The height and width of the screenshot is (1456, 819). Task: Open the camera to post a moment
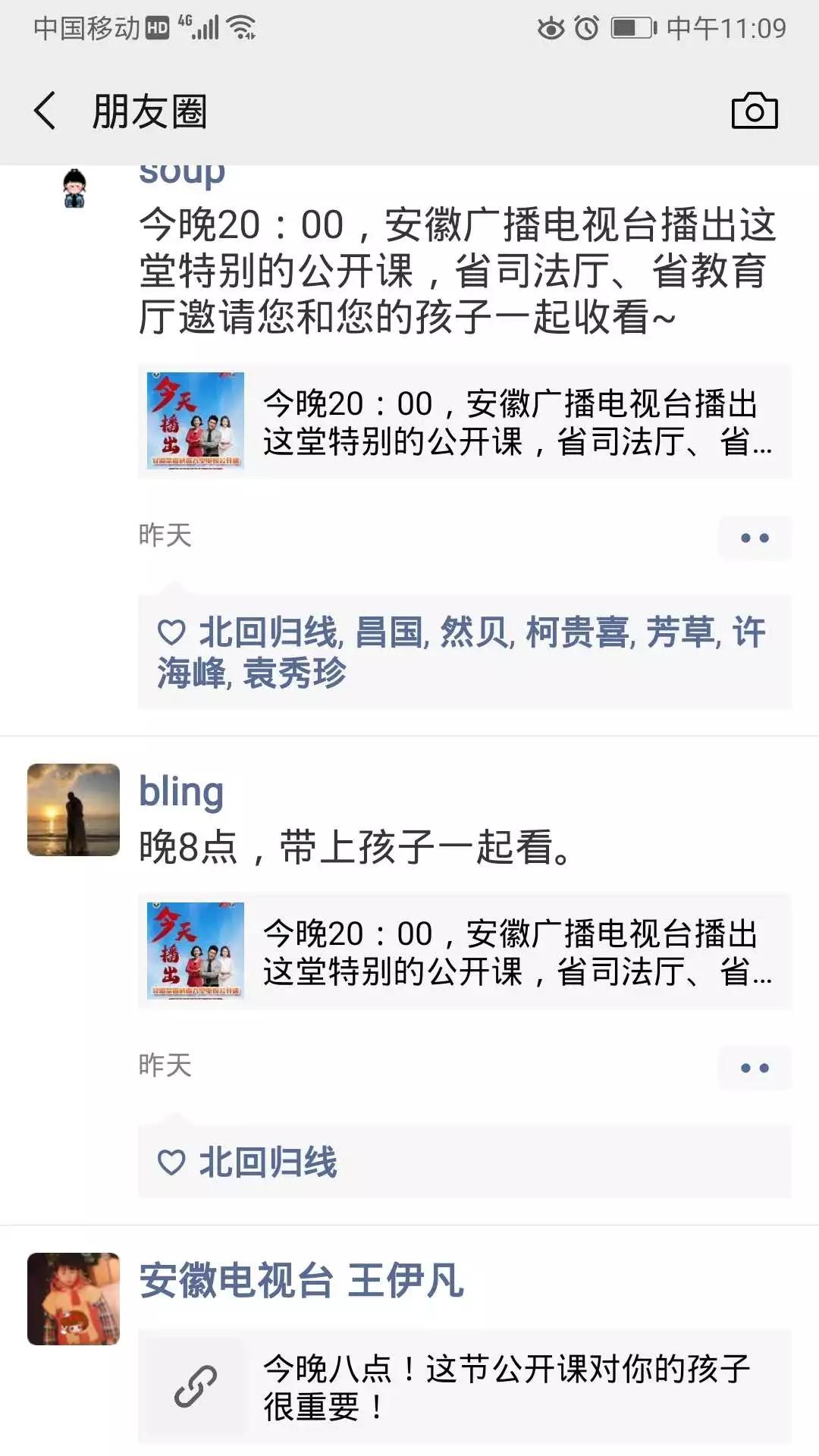click(x=754, y=111)
